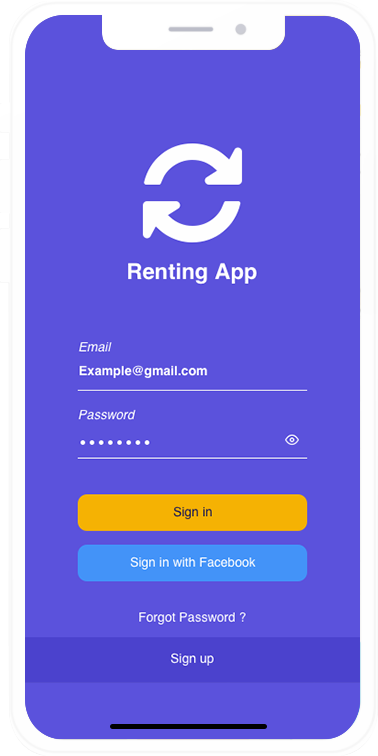
Task: Open the Forgot Password link
Action: 192,617
